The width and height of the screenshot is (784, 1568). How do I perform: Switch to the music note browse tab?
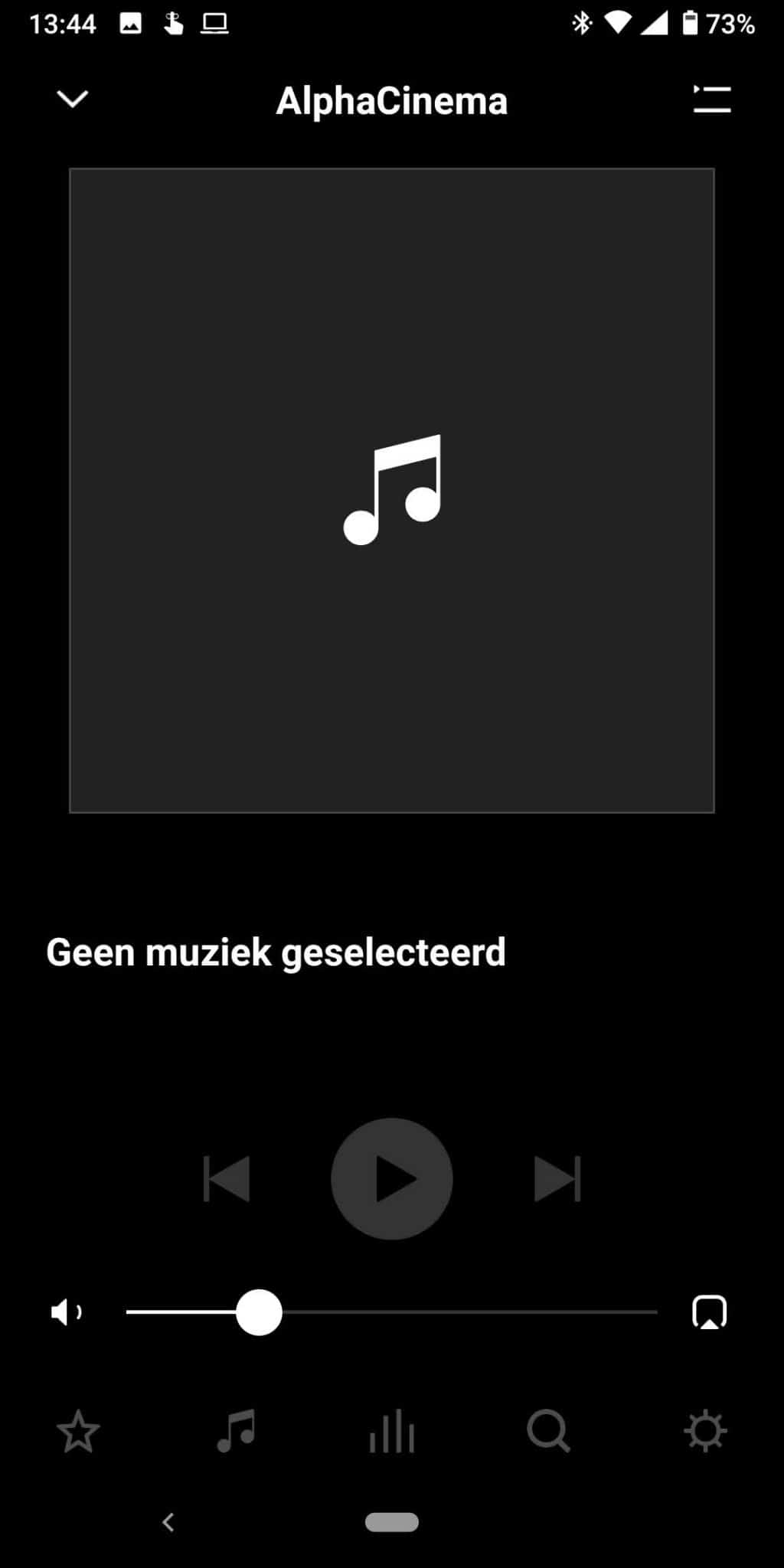236,1432
